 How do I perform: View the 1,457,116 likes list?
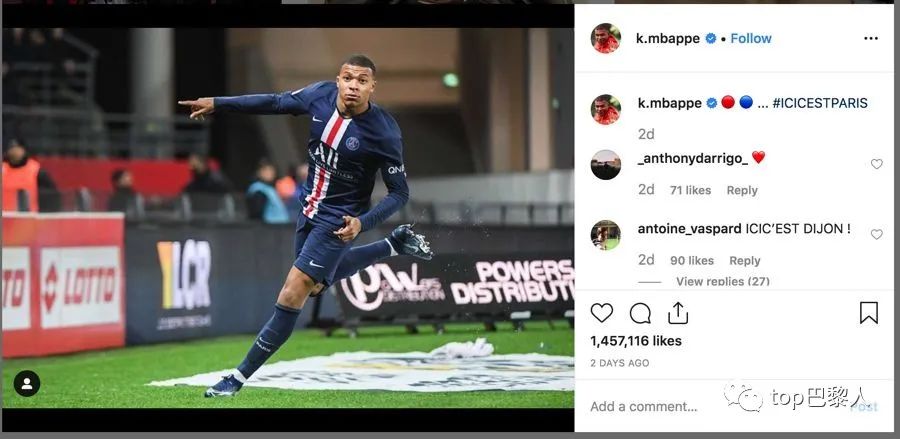coord(636,341)
